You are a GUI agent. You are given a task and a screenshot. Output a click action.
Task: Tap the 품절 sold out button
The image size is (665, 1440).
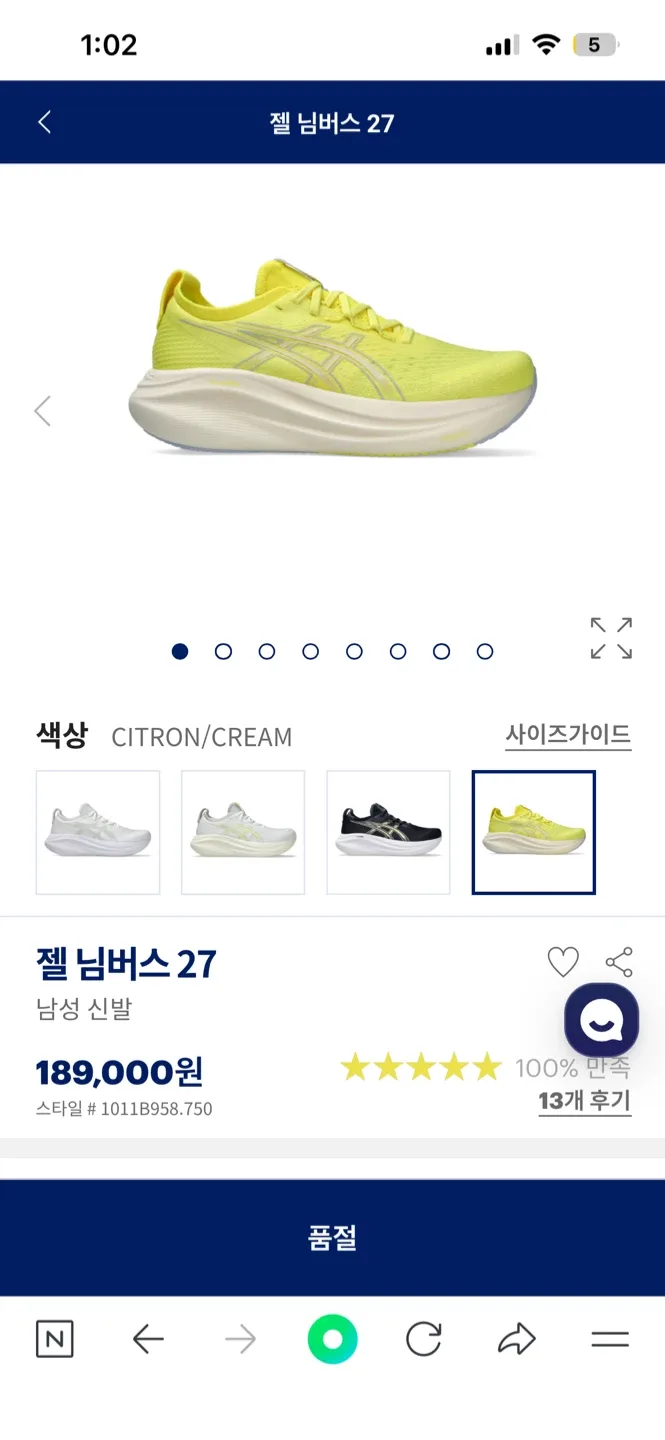point(332,1238)
